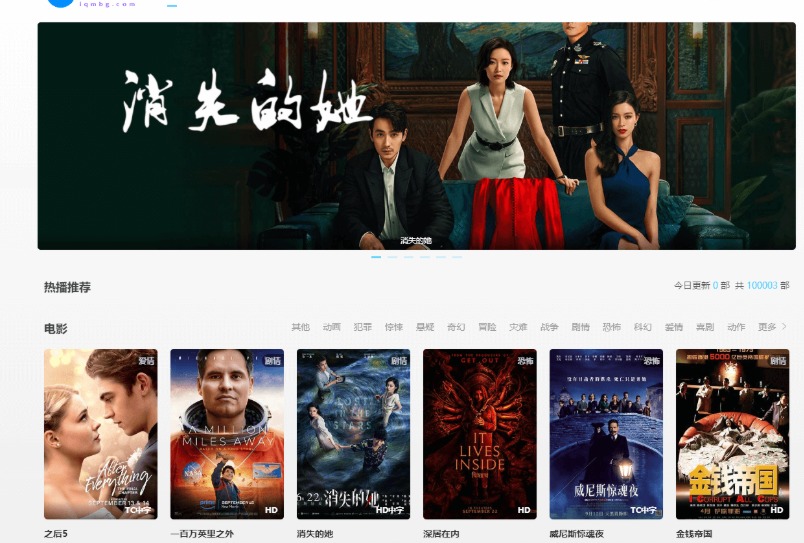
Task: Show 战争 movies
Action: tap(549, 327)
